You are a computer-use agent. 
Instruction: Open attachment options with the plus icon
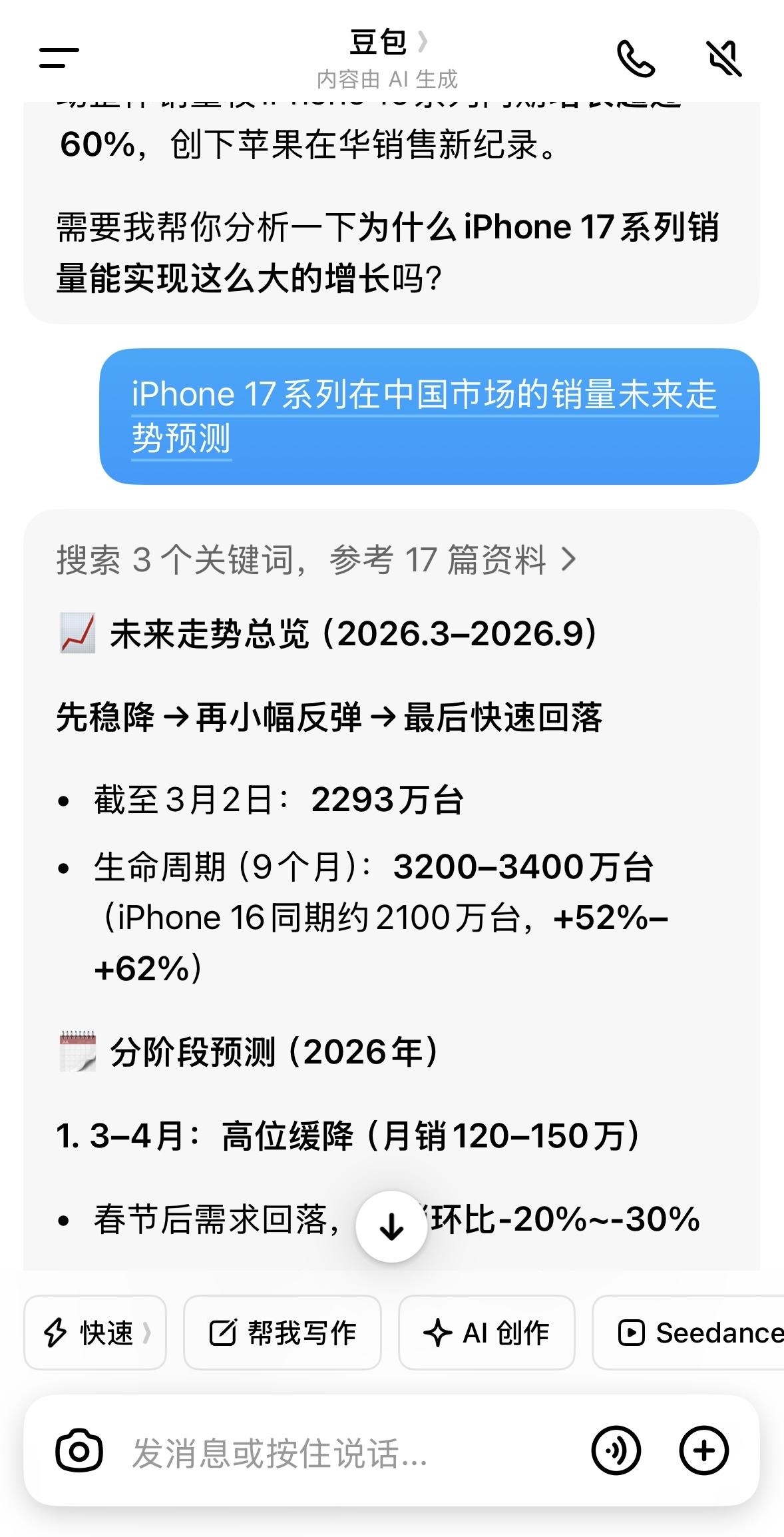(705, 1449)
